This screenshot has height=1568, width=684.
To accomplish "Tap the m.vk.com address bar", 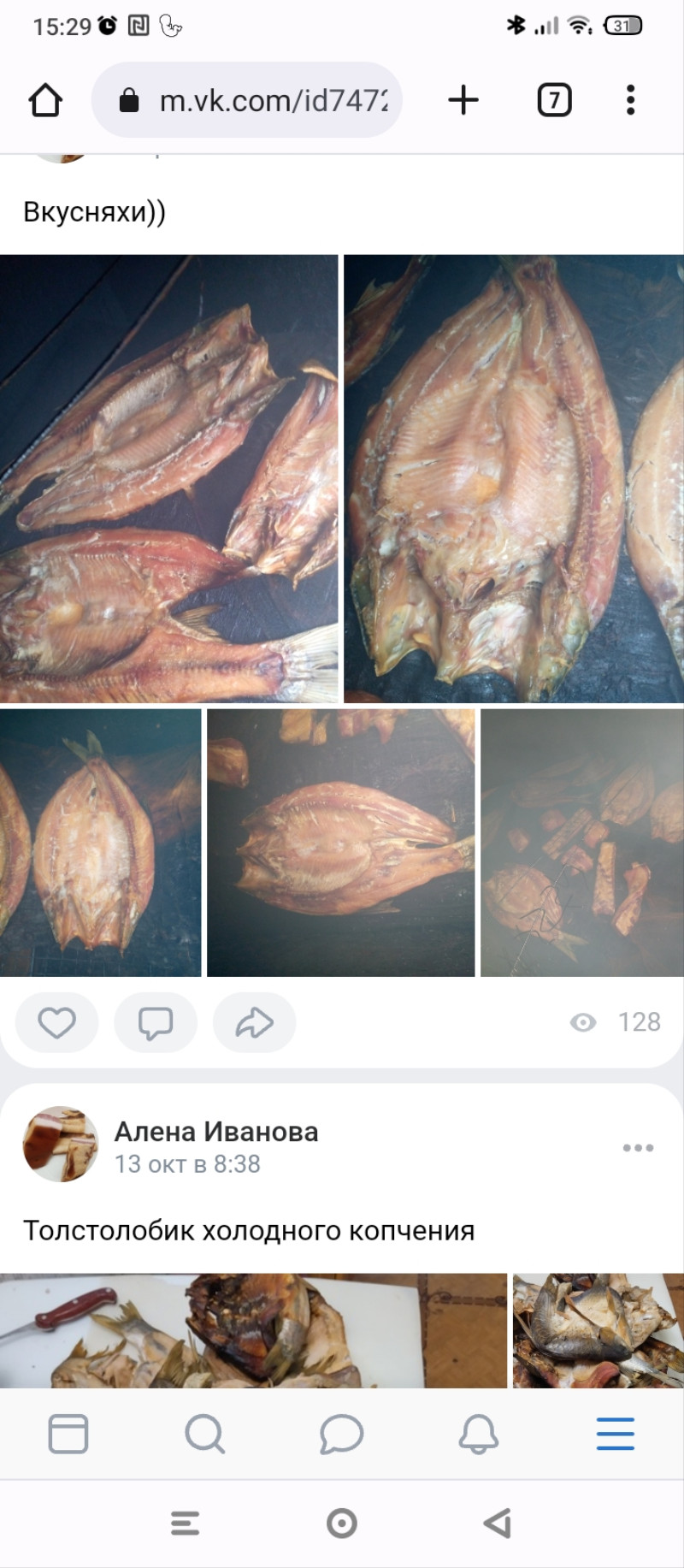I will click(247, 100).
